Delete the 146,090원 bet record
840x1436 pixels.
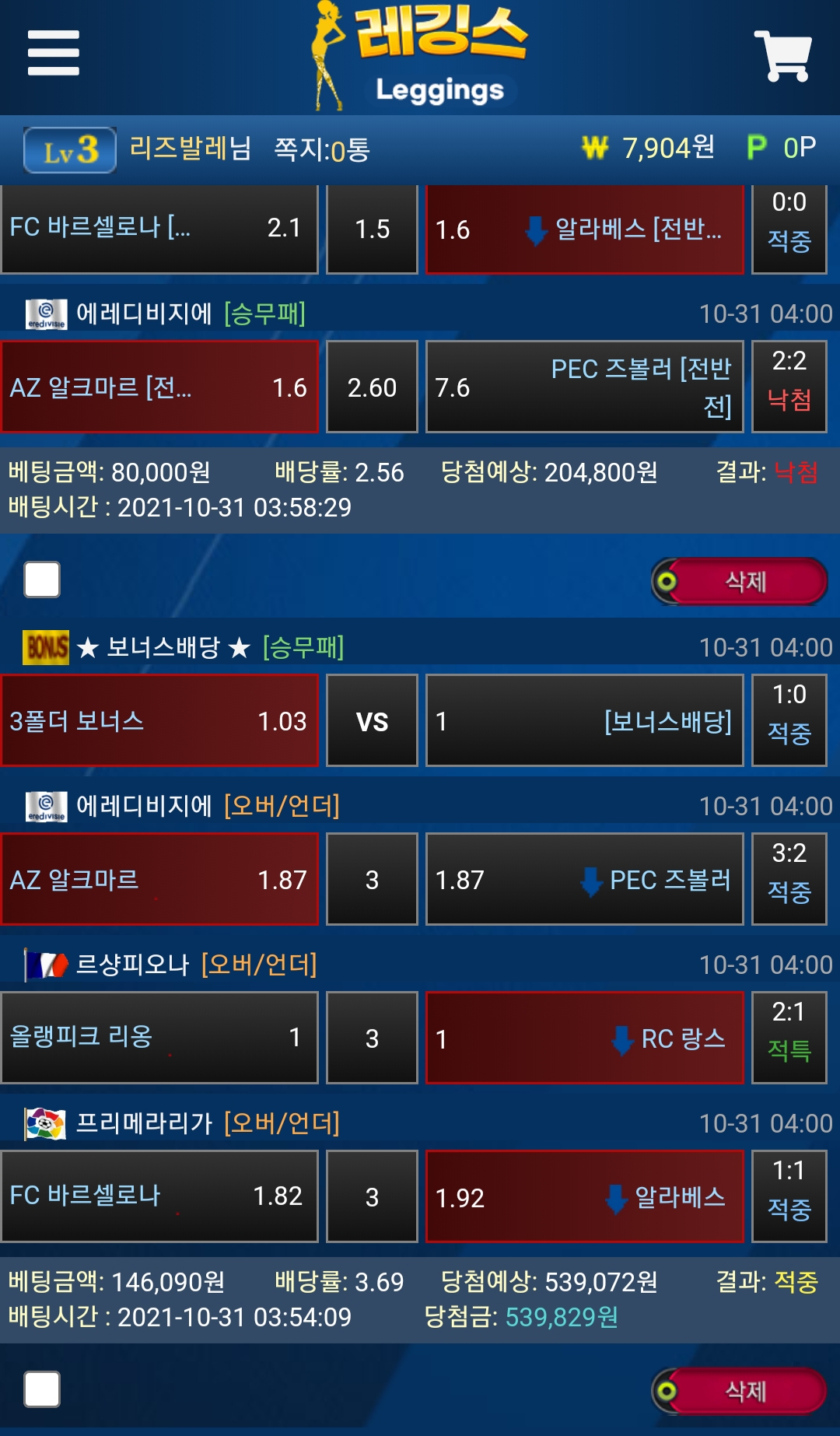pyautogui.click(x=740, y=1391)
